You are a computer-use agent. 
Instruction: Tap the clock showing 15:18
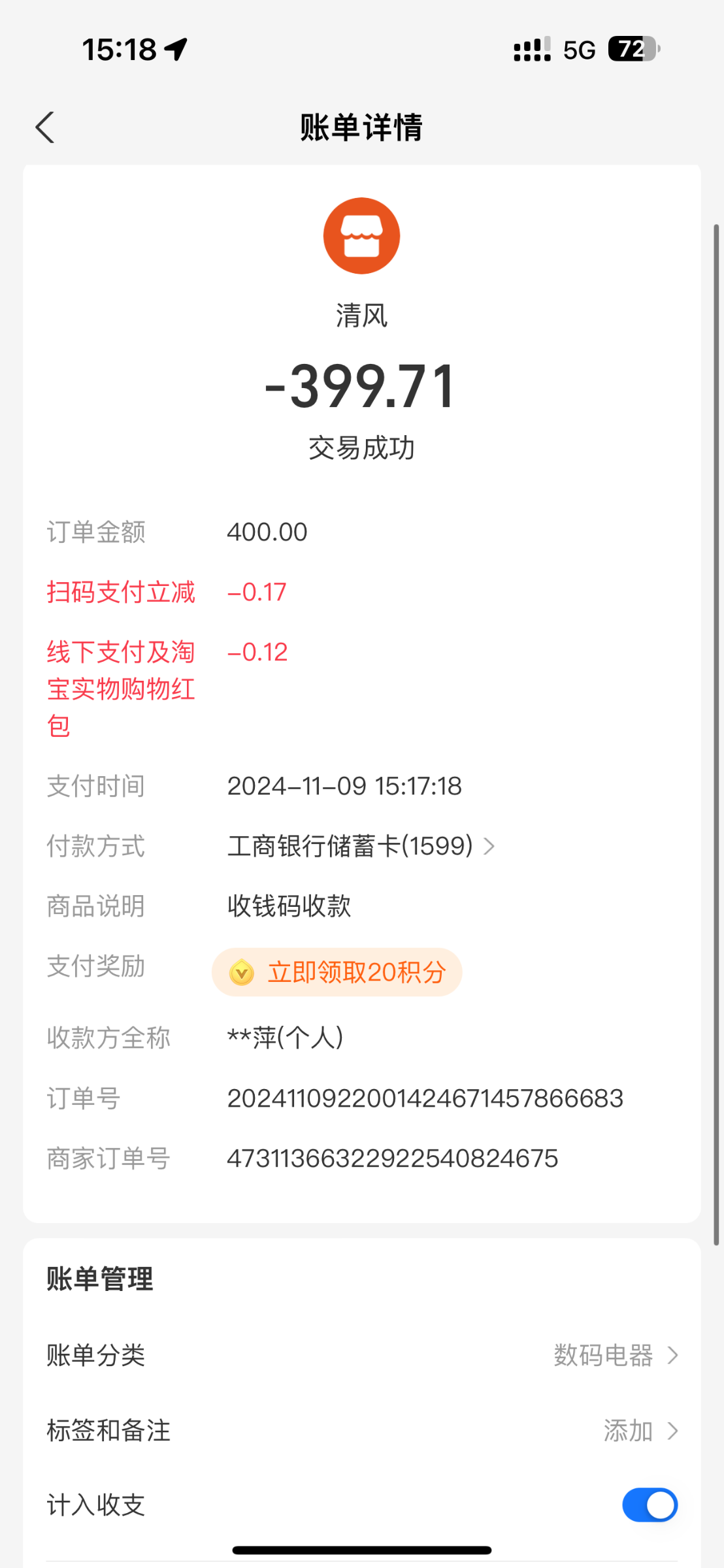point(118,48)
